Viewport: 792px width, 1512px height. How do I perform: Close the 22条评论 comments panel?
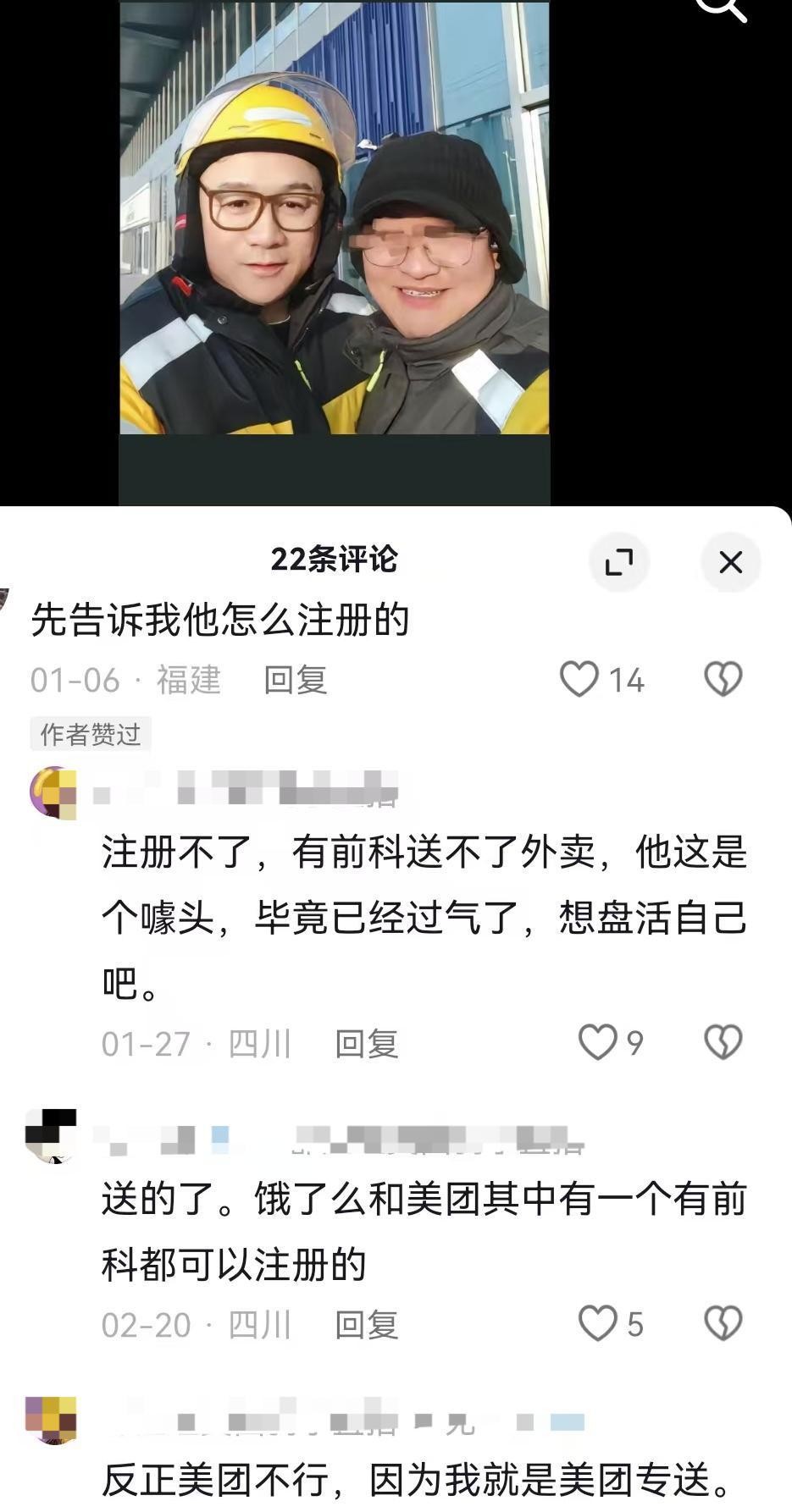730,562
